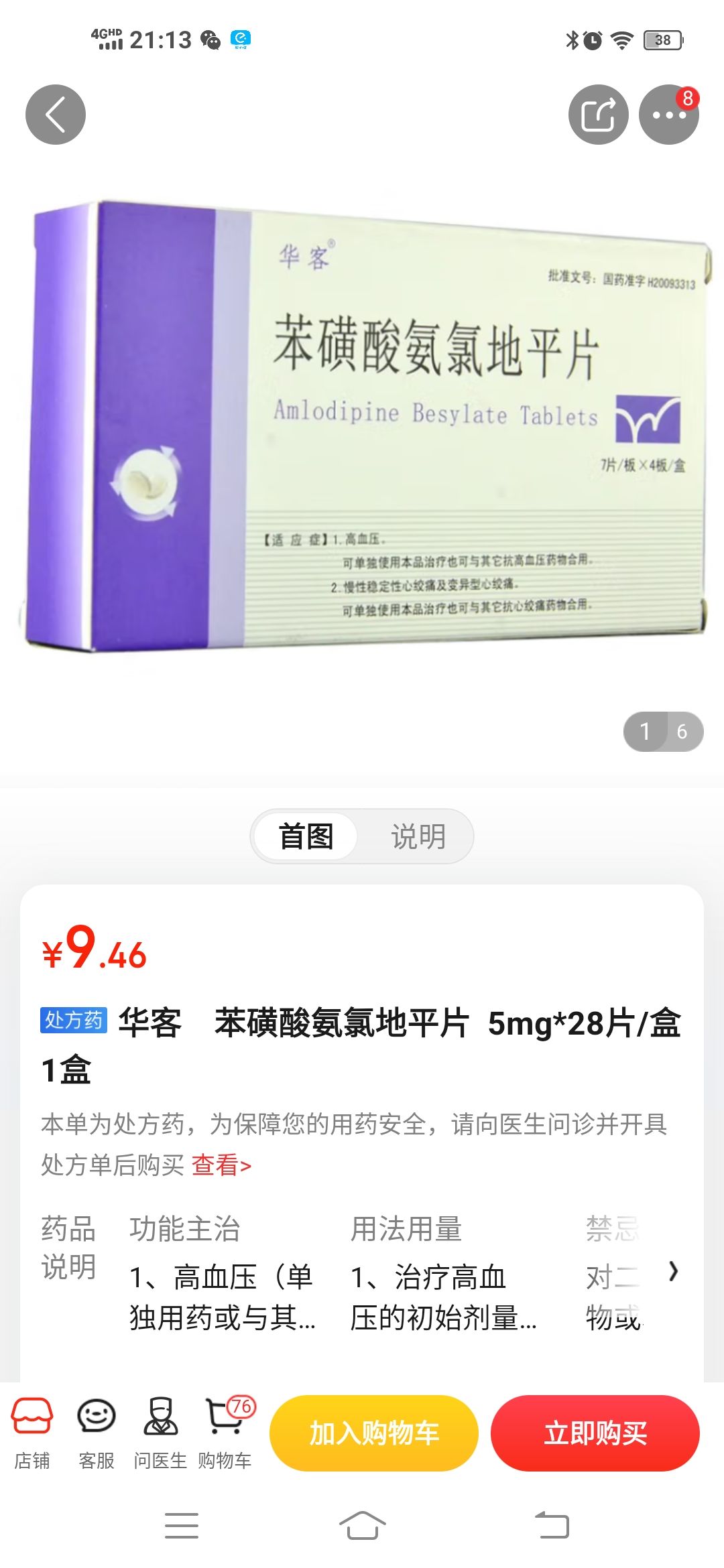This screenshot has height=1568, width=724.
Task: Tap 查看> prescription link
Action: click(221, 1165)
